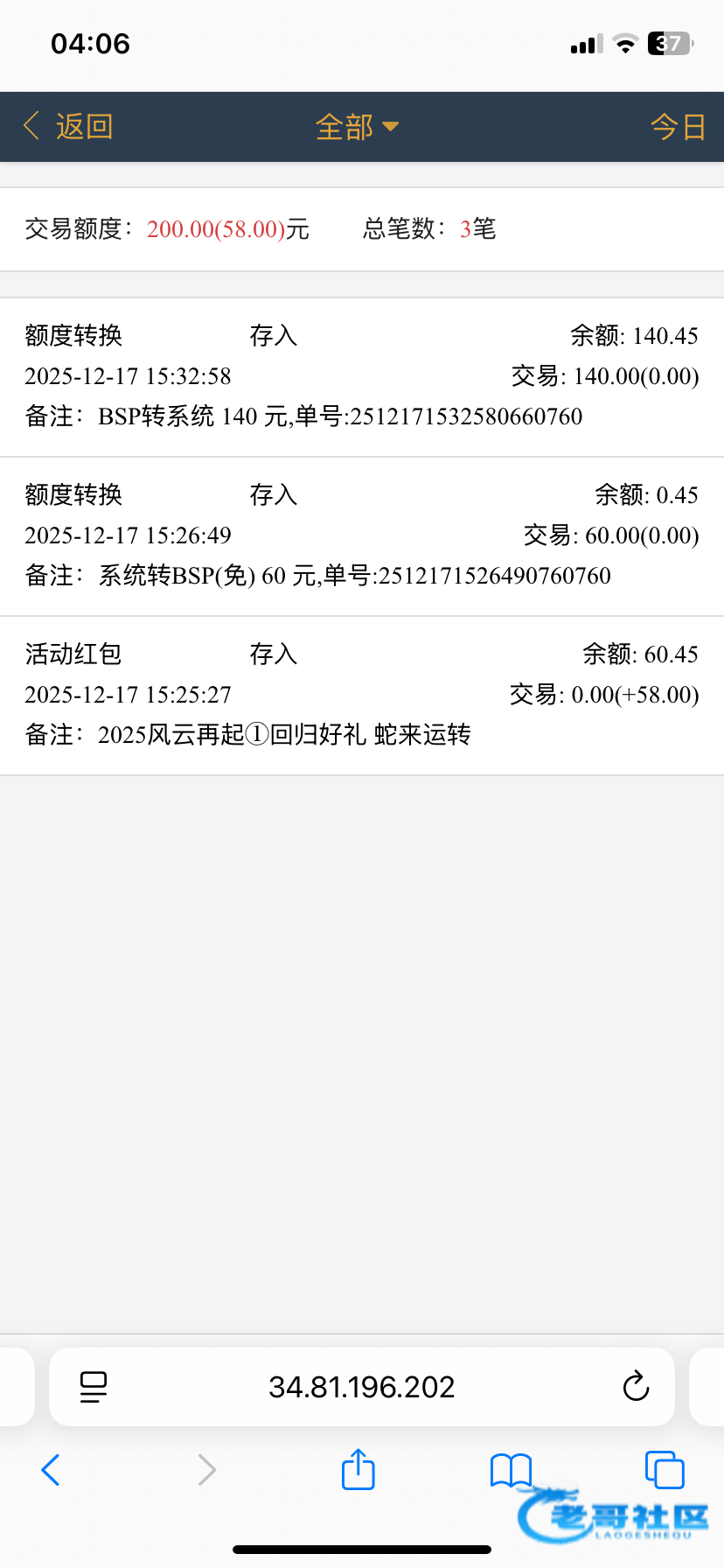Screen dimensions: 724x1568
Task: Tap the address bar showing 34.81.196.202
Action: tap(361, 1387)
